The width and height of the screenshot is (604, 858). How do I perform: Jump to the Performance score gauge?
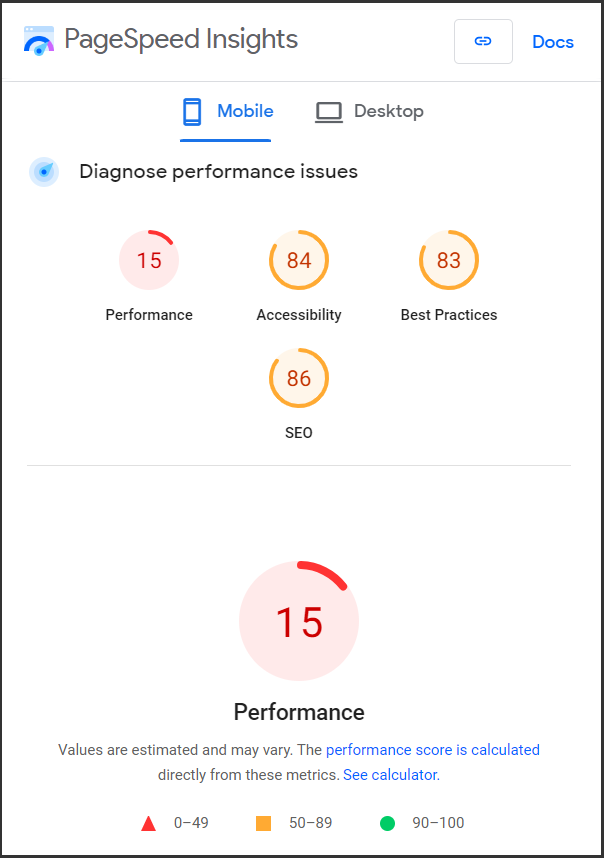[149, 261]
